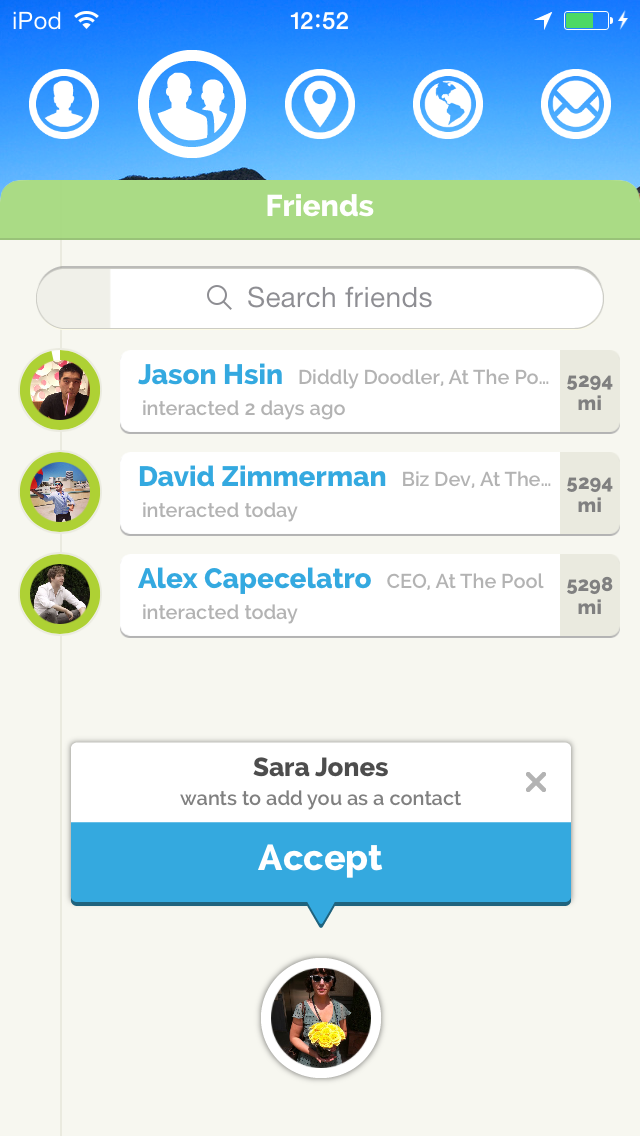The image size is (640, 1136).
Task: View Jason Hsin's profile photo
Action: click(60, 390)
